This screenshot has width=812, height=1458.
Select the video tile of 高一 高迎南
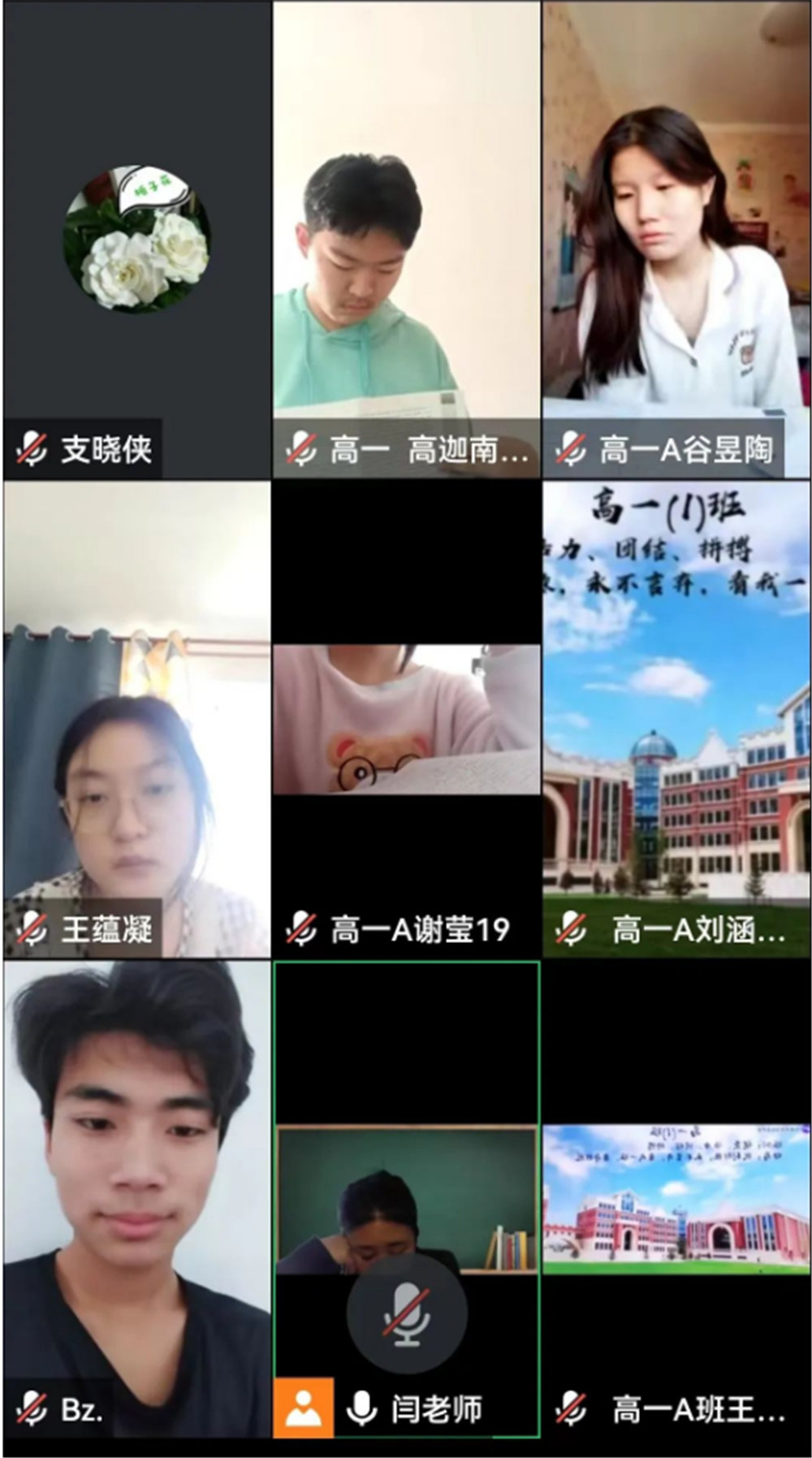coord(406,240)
